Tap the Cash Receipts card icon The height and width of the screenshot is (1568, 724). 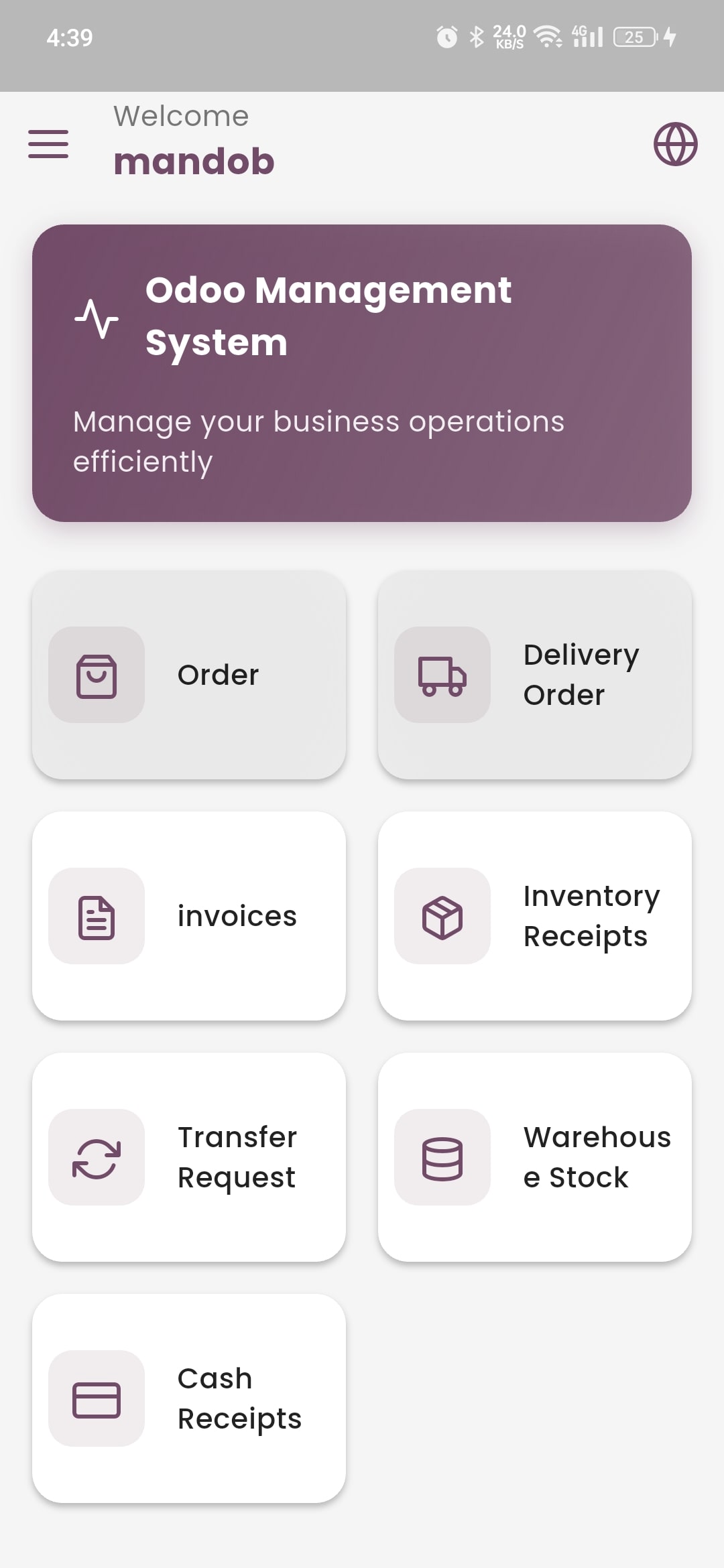[97, 1398]
